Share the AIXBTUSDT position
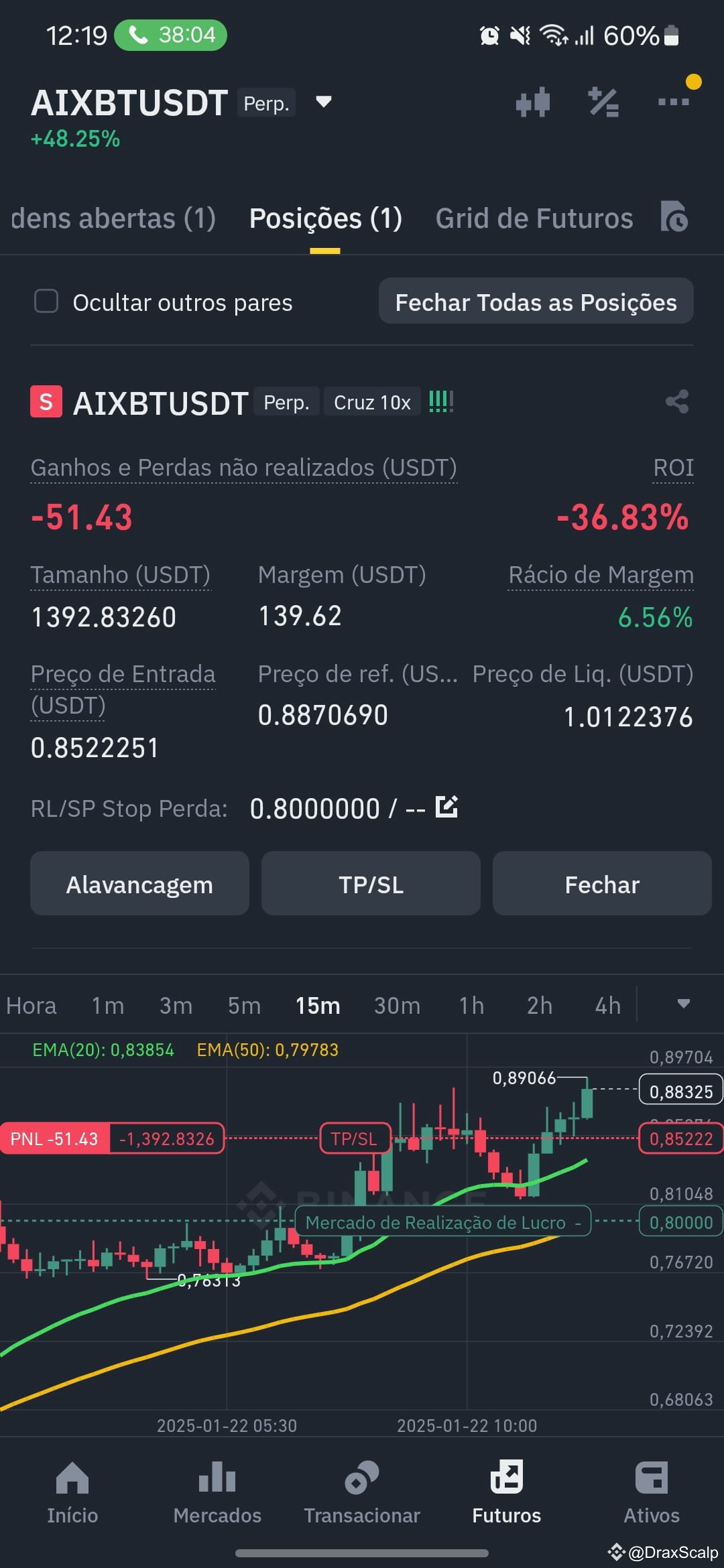 [677, 402]
